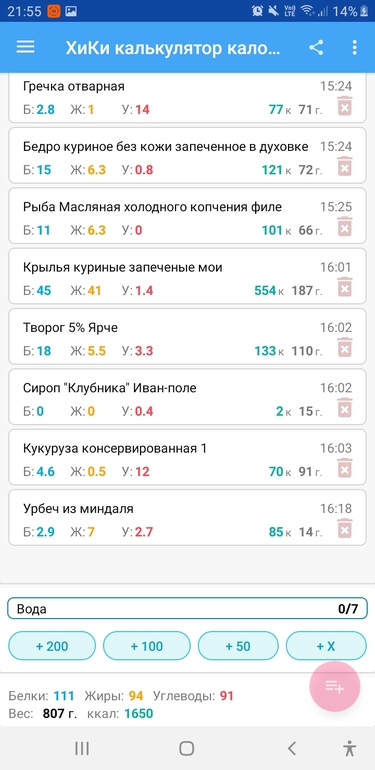Add 100 ml of water
Screen dimensions: 375x770
click(x=147, y=646)
